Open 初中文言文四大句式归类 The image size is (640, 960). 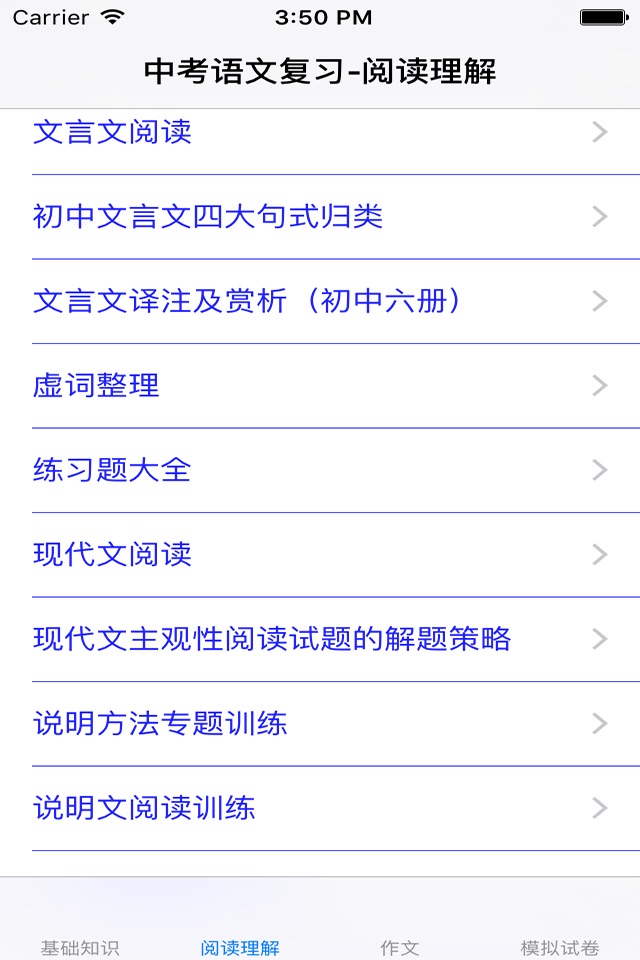320,217
